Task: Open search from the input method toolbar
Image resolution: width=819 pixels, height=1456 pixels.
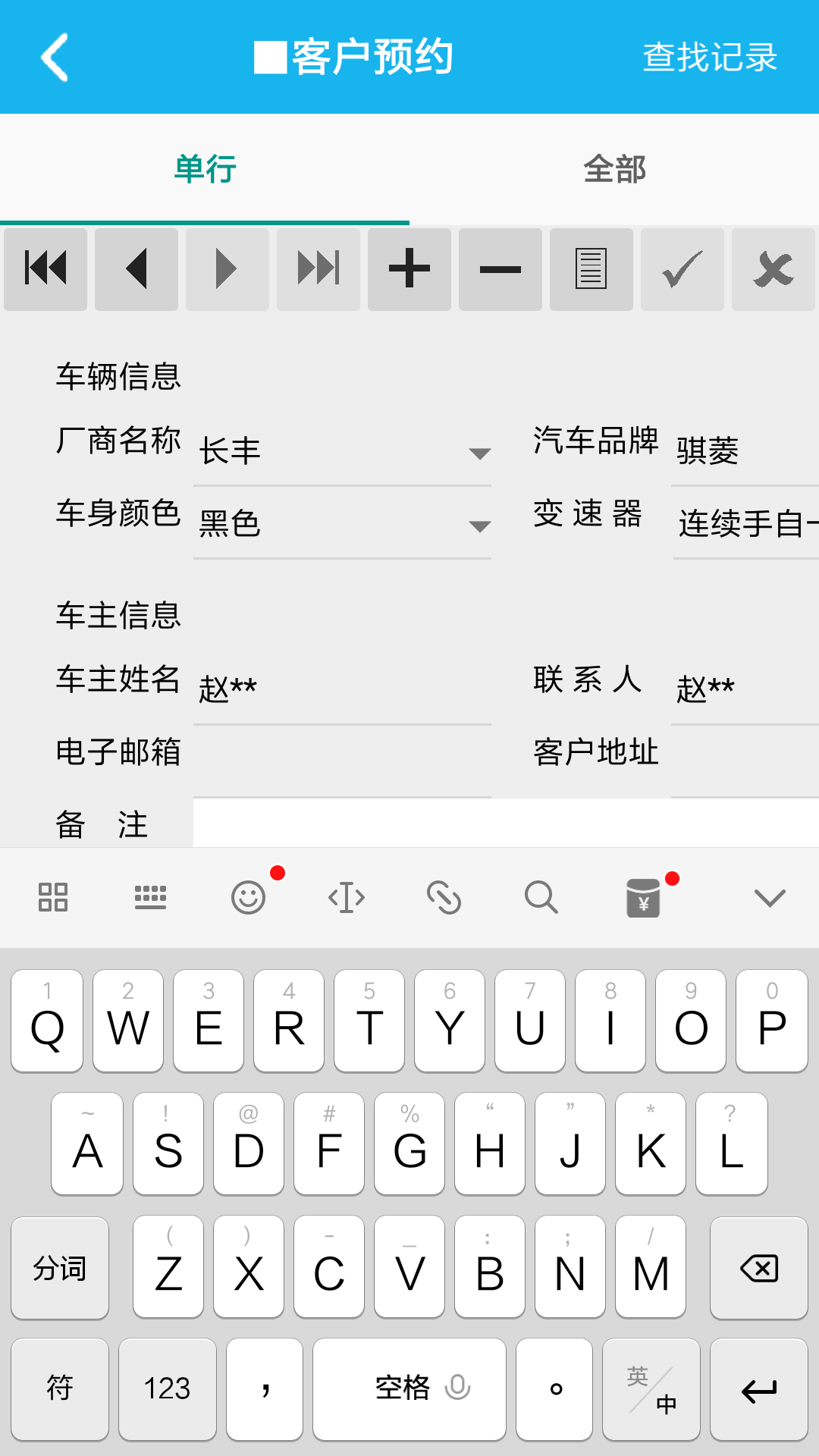Action: click(541, 898)
